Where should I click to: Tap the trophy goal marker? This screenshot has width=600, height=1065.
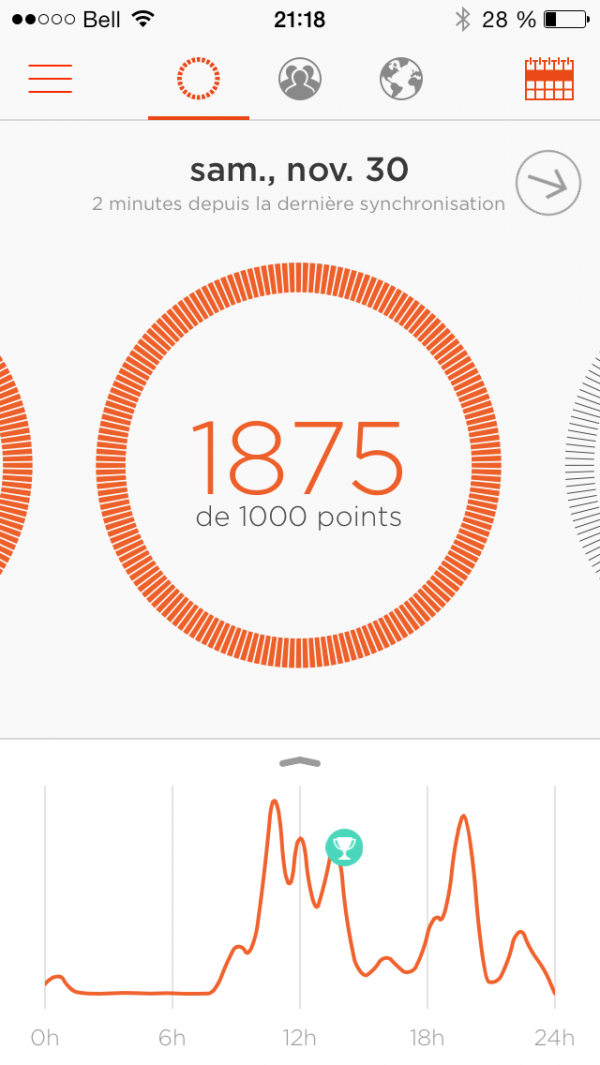(344, 848)
